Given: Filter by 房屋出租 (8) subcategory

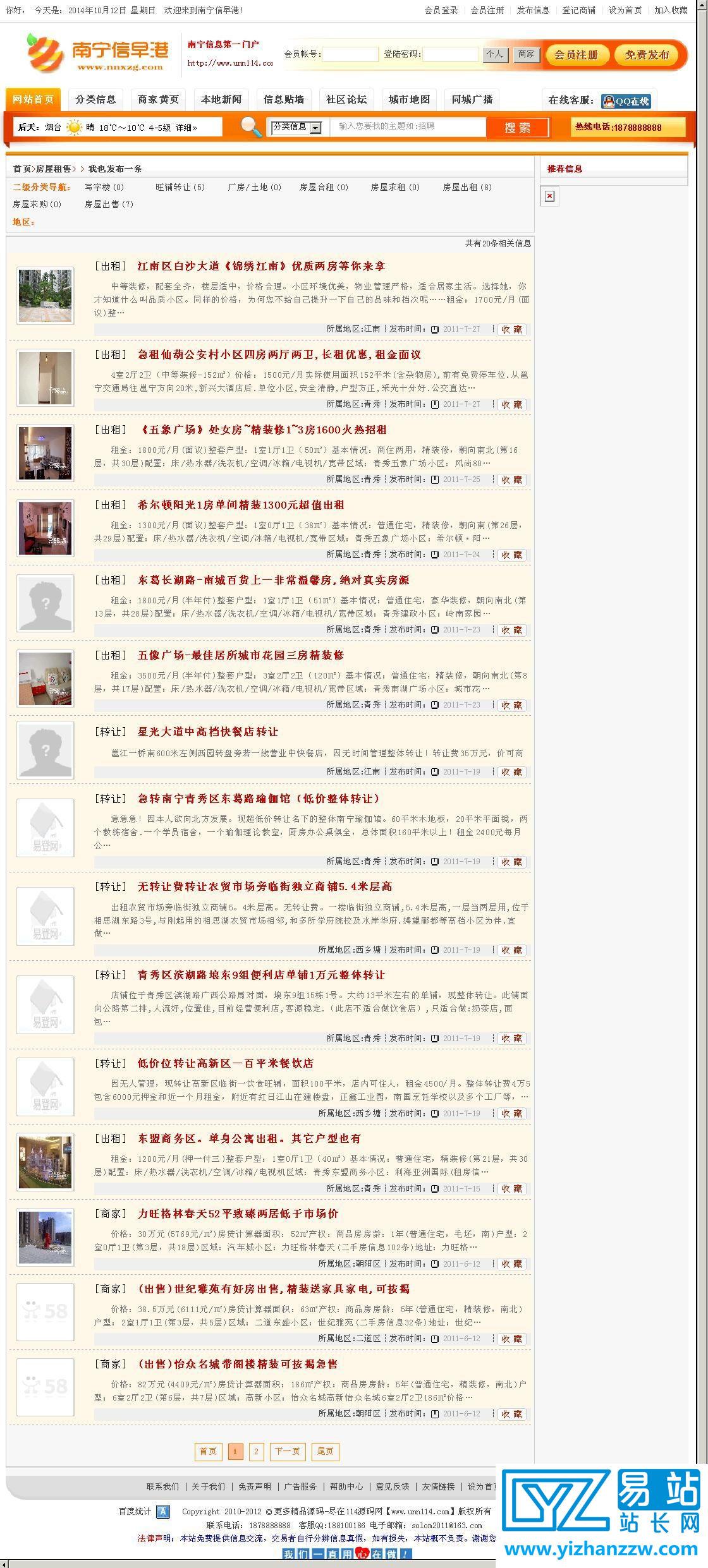Looking at the screenshot, I should 467,187.
